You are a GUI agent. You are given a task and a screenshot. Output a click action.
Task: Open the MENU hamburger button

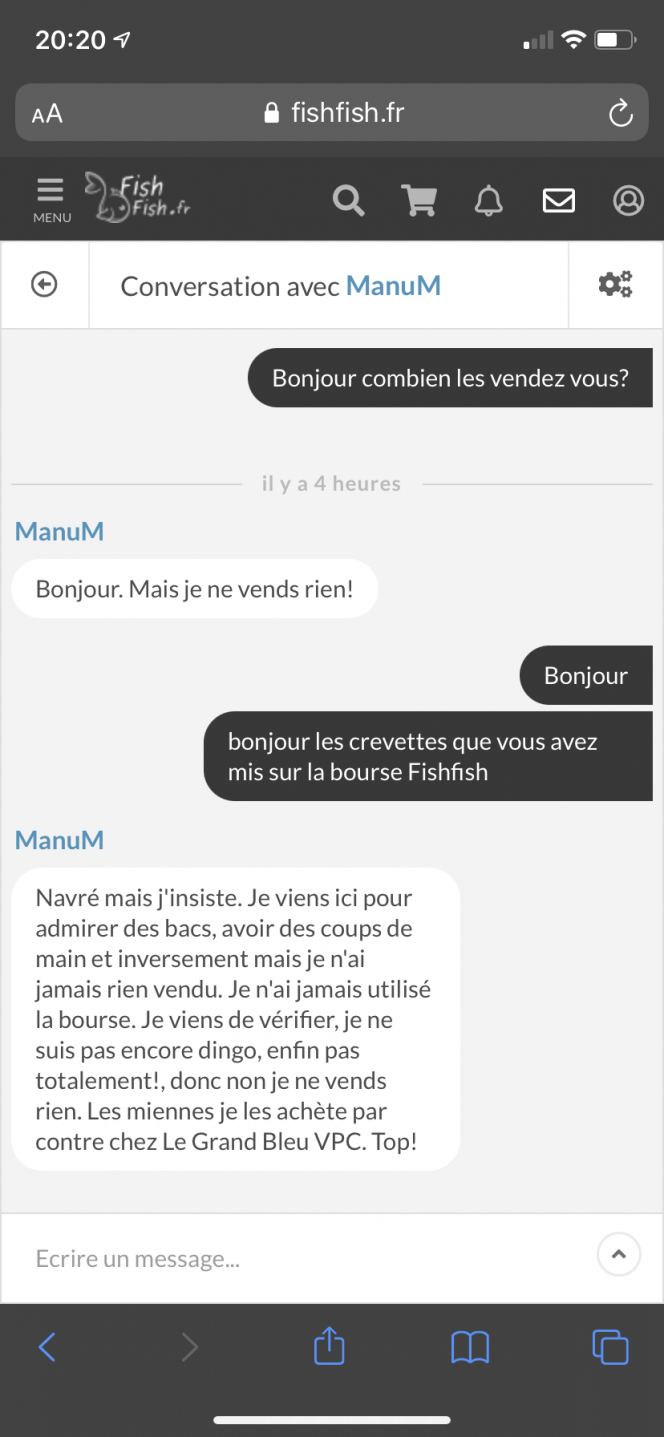pos(51,199)
